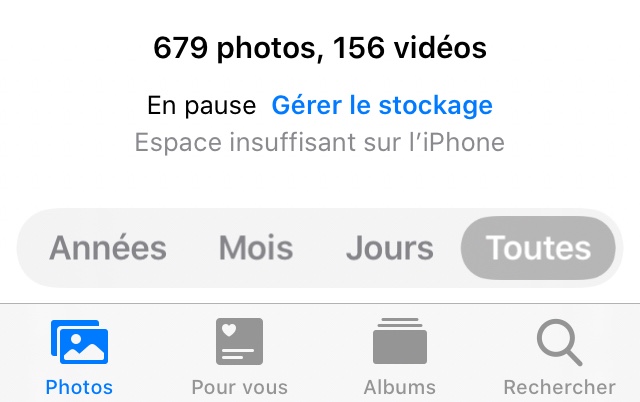640x402 pixels.
Task: Show photos grouped by Jours
Action: [389, 248]
